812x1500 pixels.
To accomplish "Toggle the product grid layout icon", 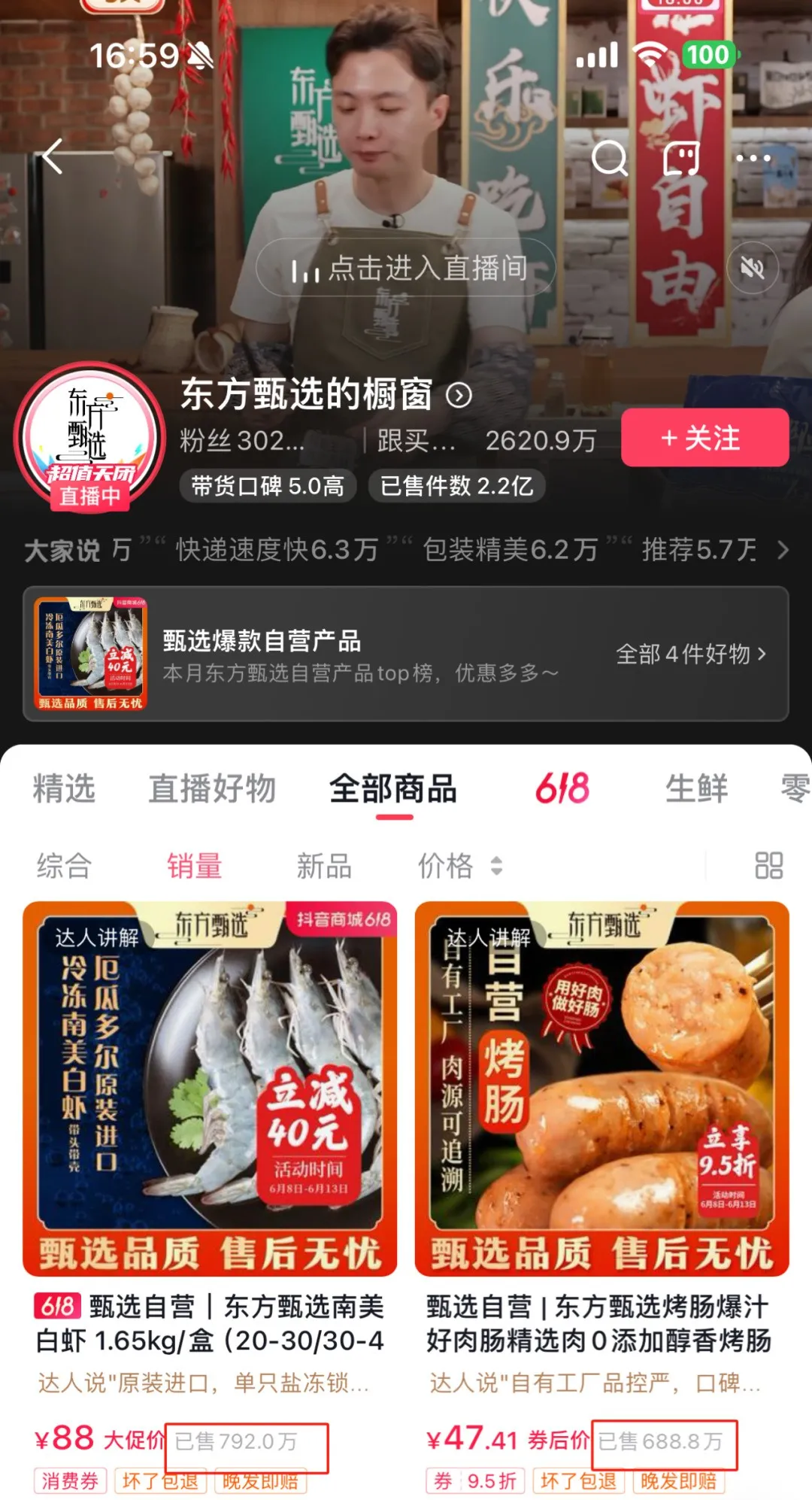I will [x=768, y=866].
